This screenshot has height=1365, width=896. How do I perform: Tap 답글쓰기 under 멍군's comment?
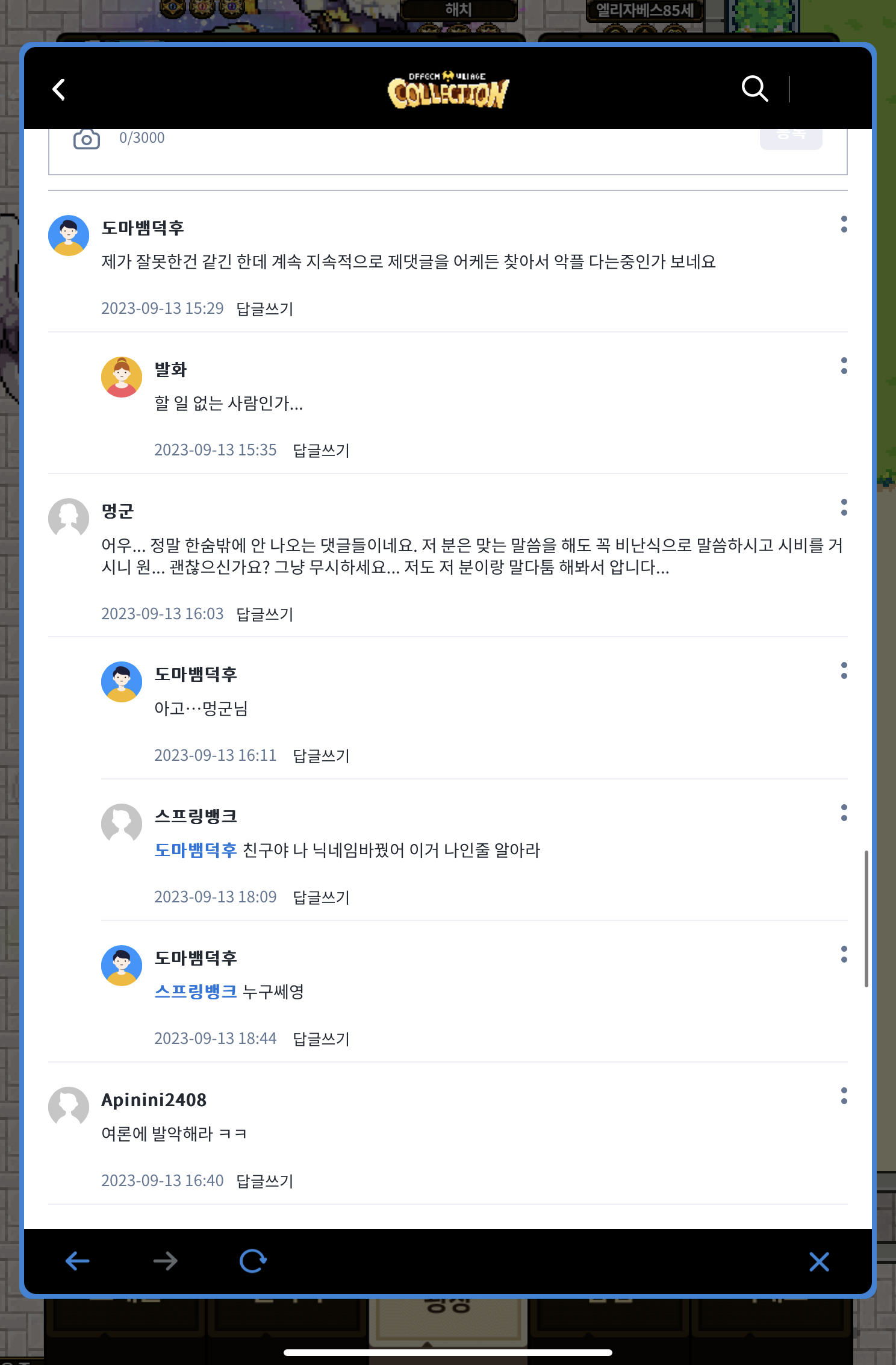(264, 614)
